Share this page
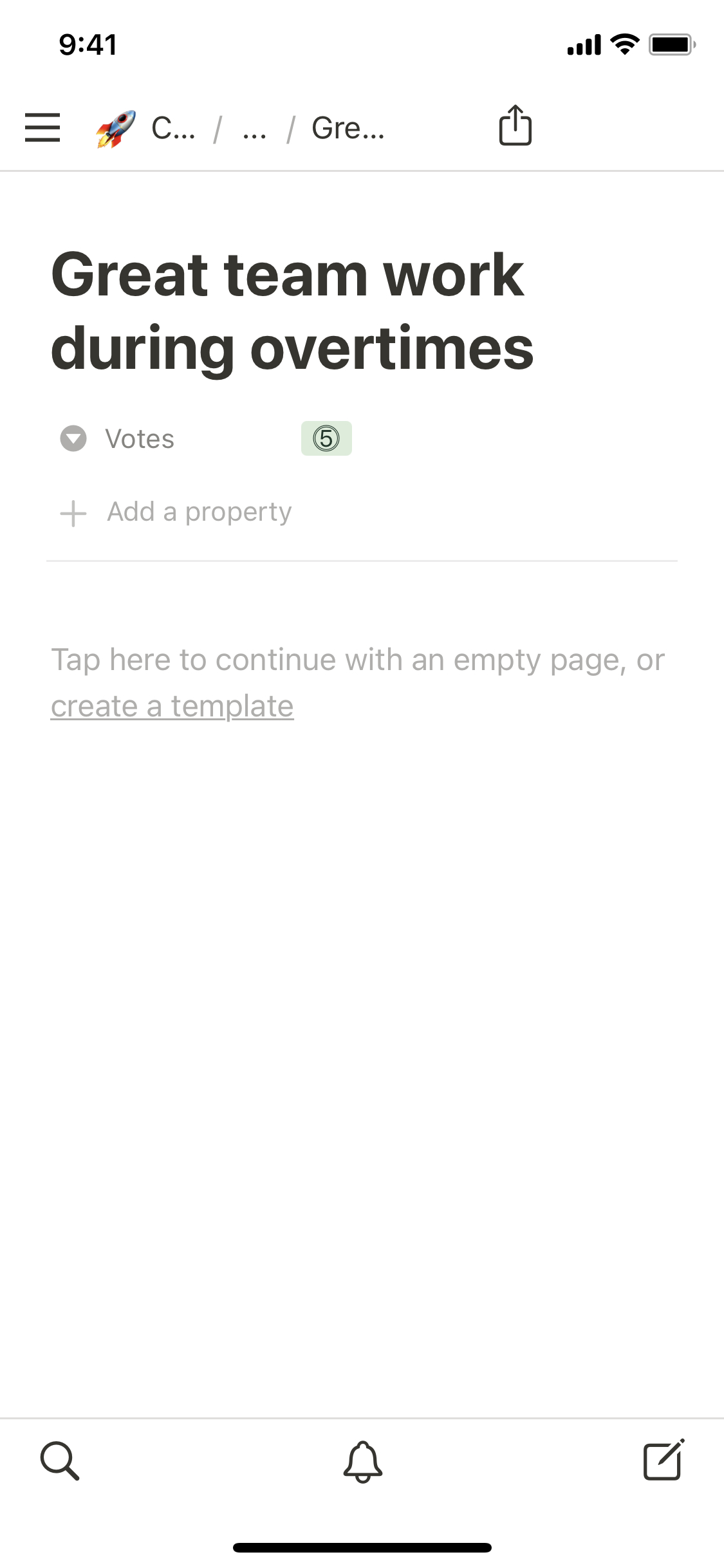The image size is (724, 1568). (x=515, y=126)
